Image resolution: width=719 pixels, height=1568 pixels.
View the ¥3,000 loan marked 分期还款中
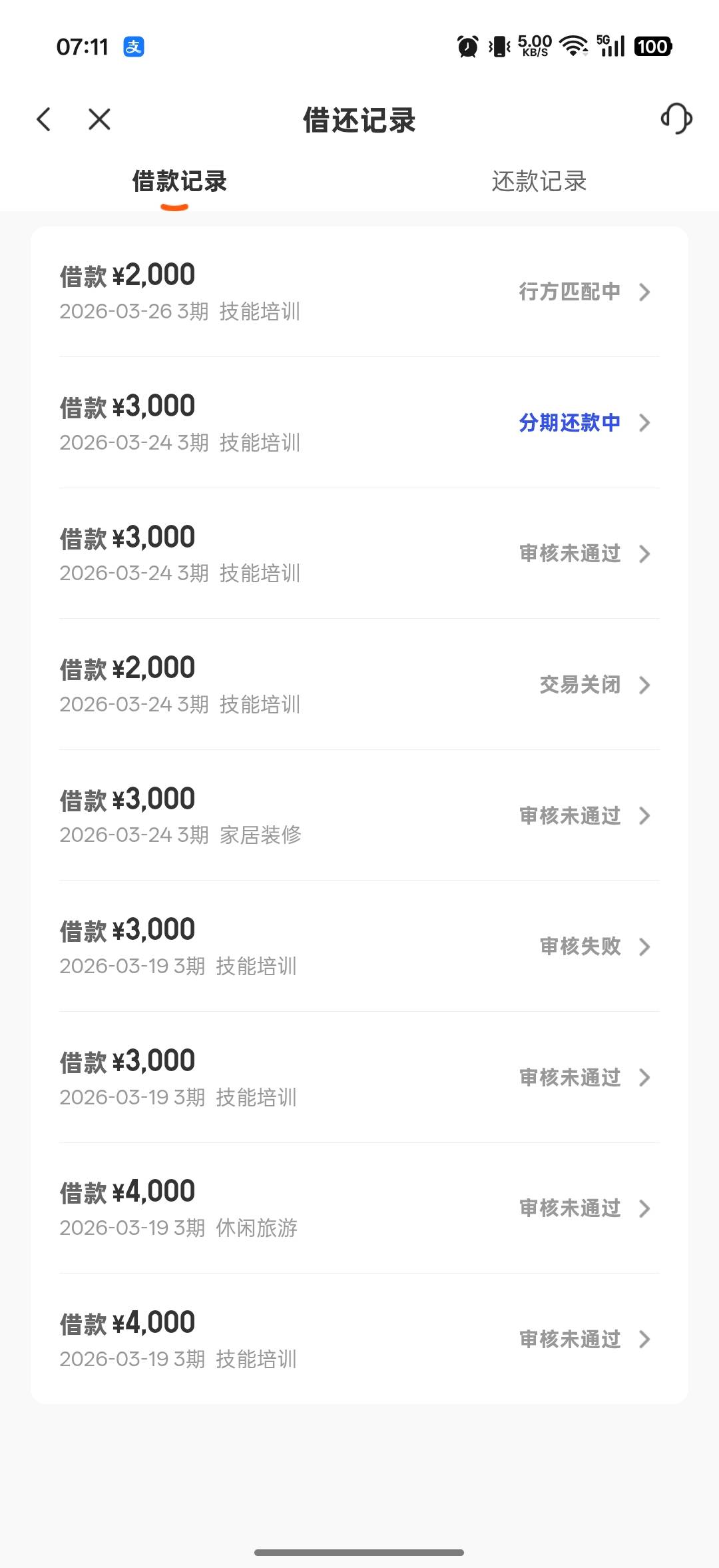[359, 423]
